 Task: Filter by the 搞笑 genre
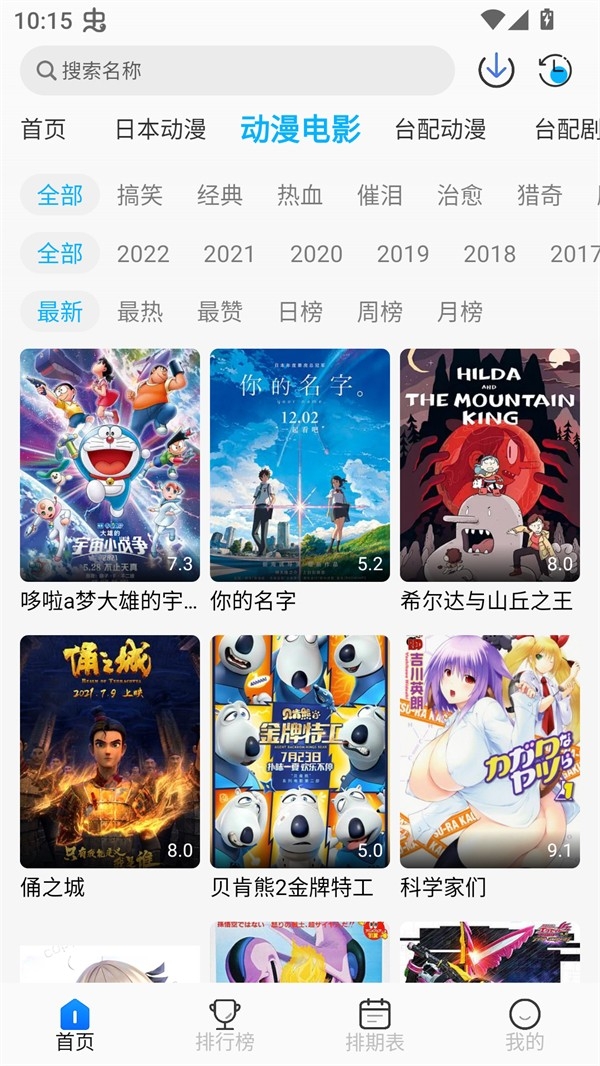(x=139, y=196)
